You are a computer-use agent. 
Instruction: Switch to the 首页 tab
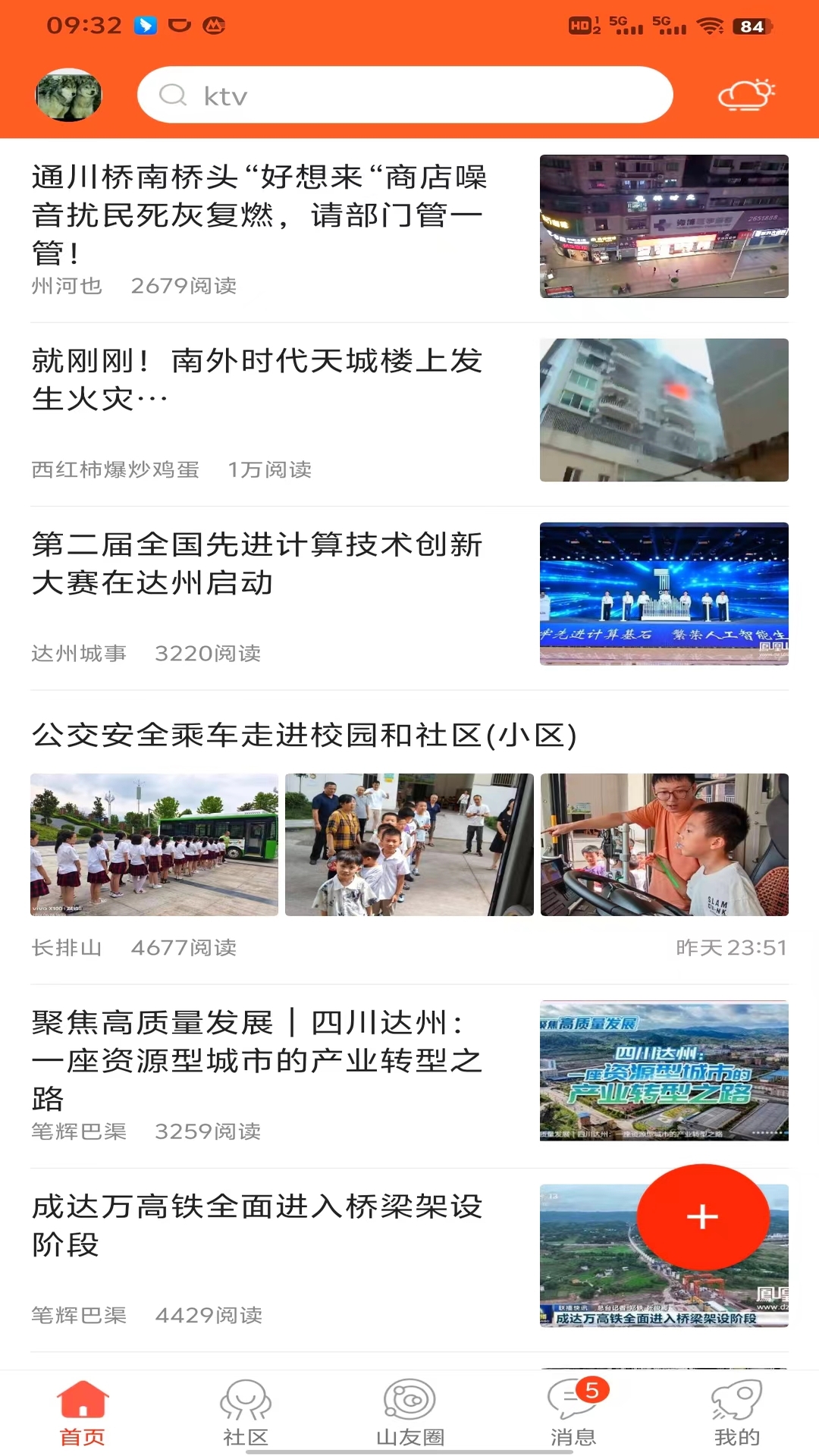(83, 1413)
